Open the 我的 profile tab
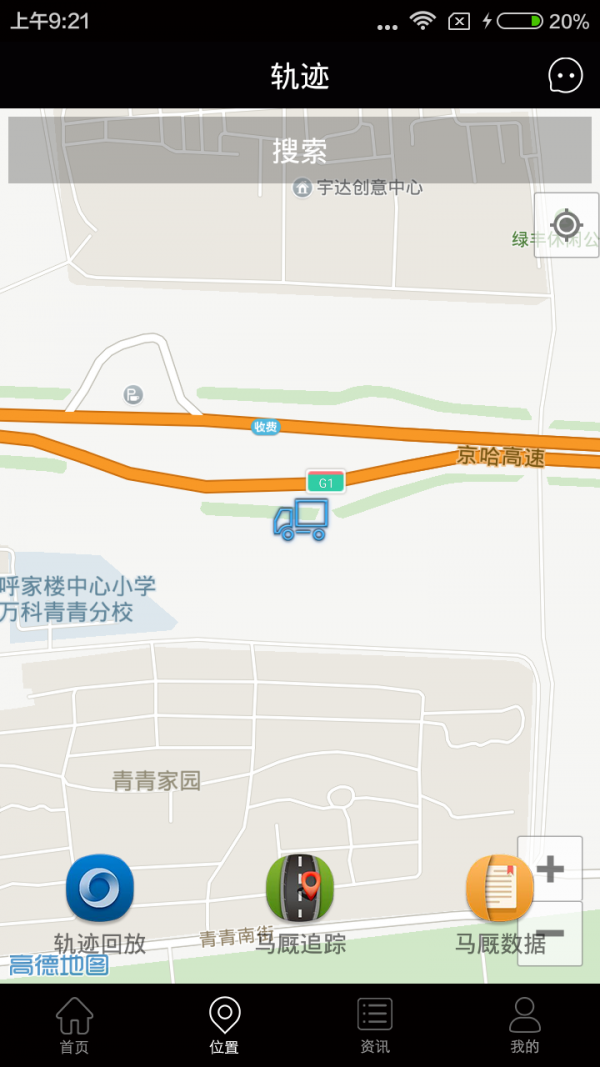This screenshot has width=600, height=1067. (525, 1026)
